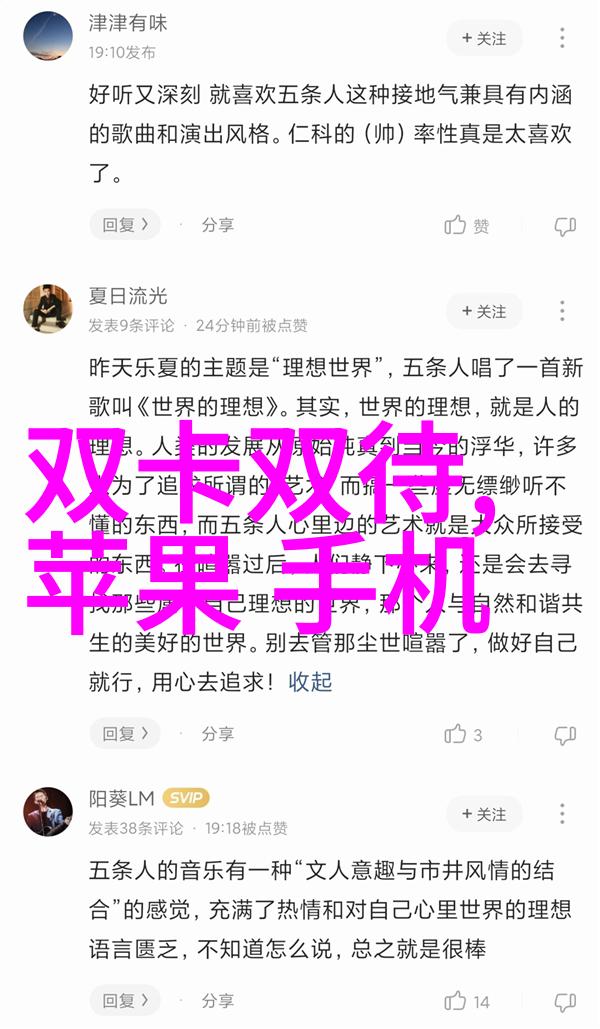This screenshot has height=1029, width=600.
Task: Dislike 津津有味's comment
Action: coord(565,226)
